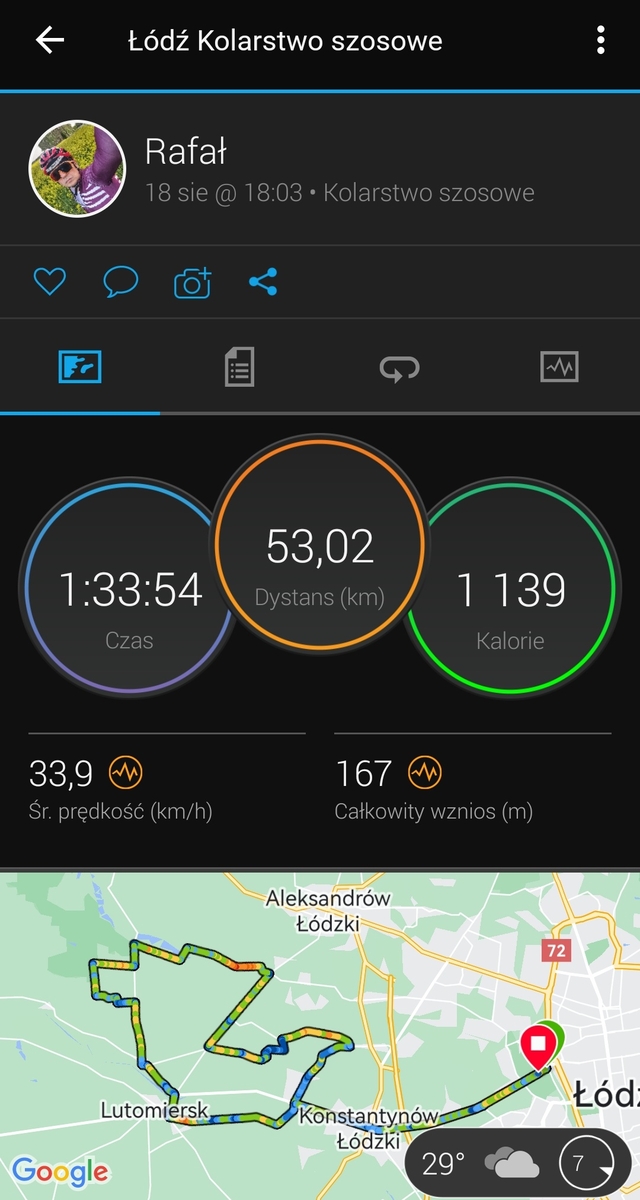This screenshot has height=1200, width=640.
Task: Open comments with the speech bubble
Action: pyautogui.click(x=121, y=282)
